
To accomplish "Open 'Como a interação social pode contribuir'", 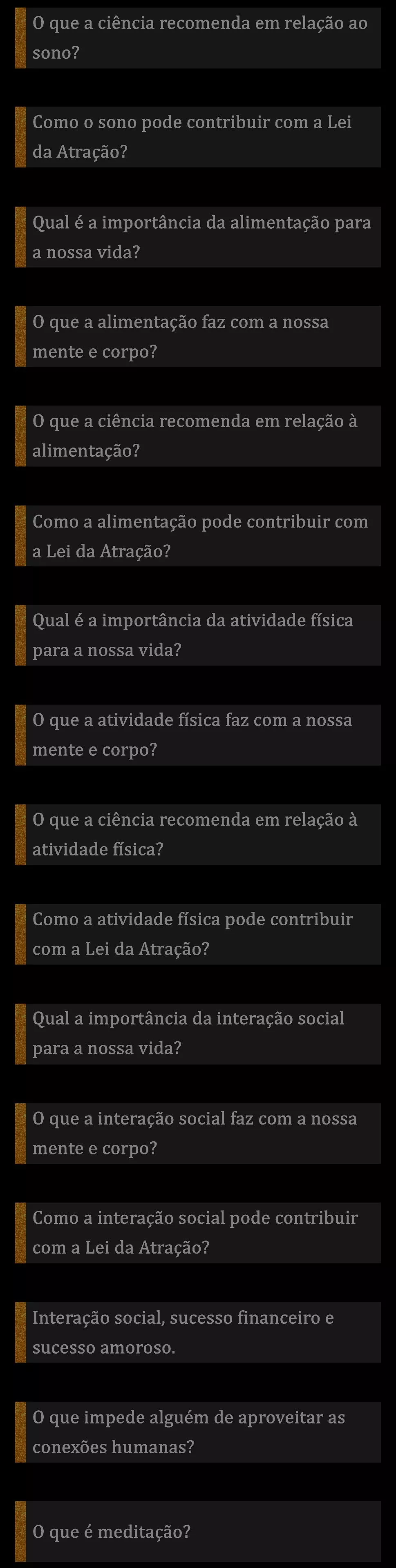I will [x=198, y=1233].
